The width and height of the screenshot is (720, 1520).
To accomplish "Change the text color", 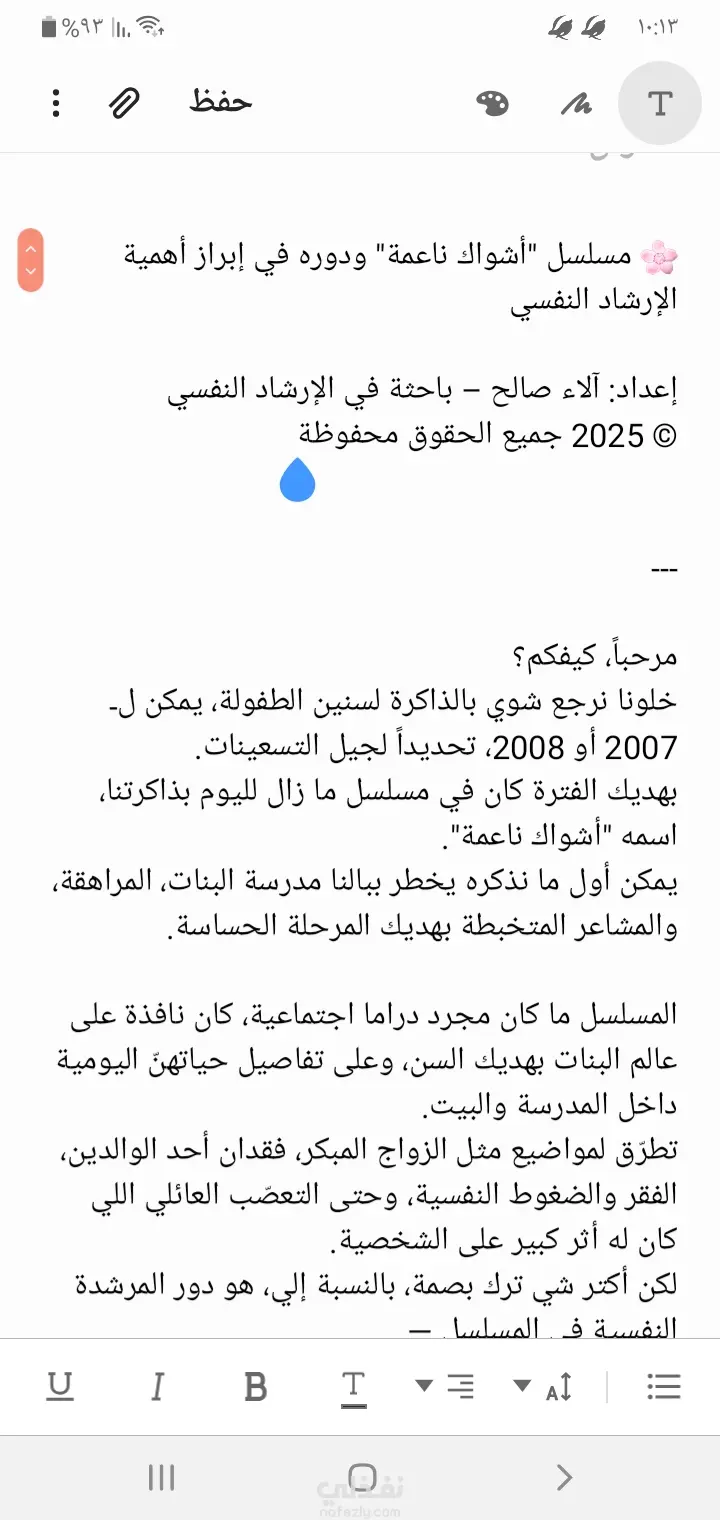I will (353, 1387).
